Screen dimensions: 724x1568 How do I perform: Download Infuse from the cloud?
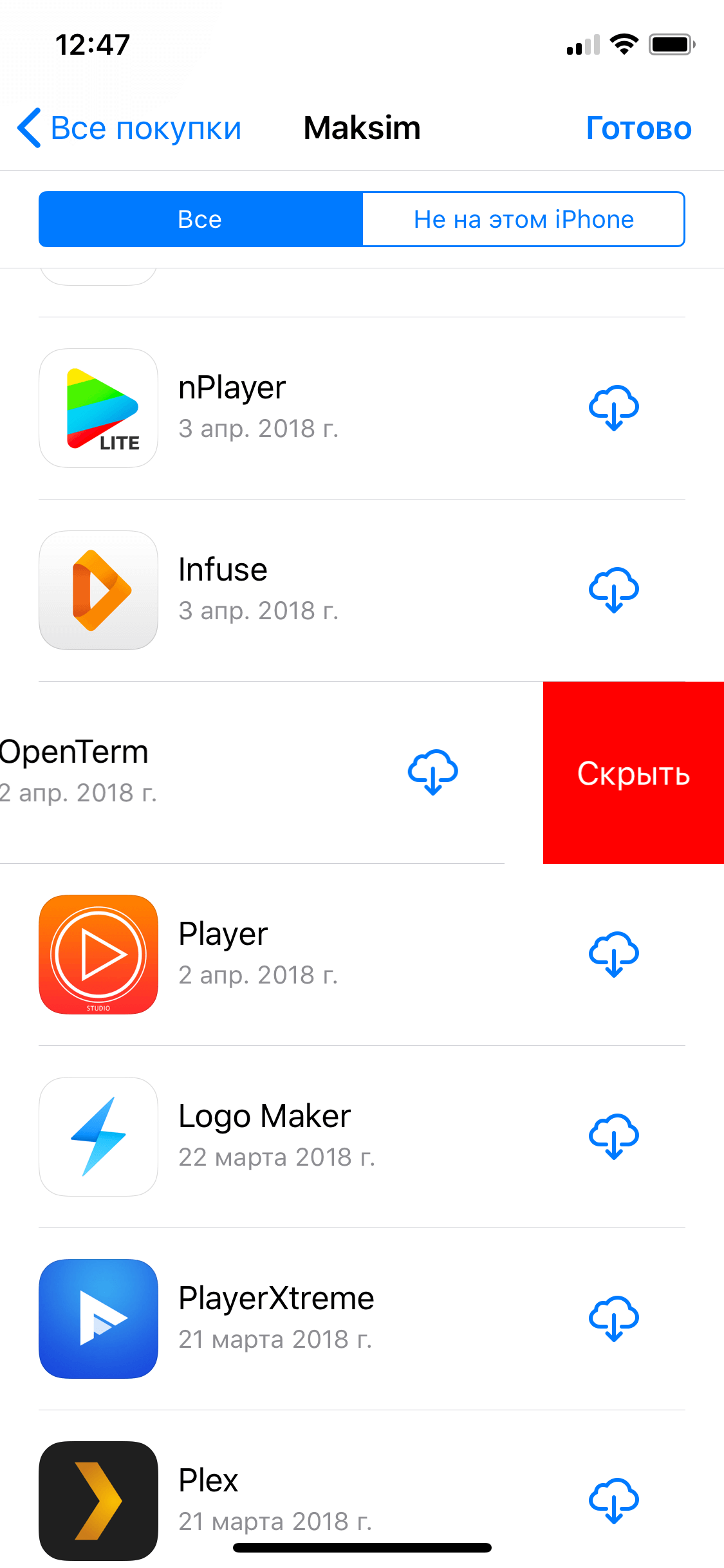(613, 590)
